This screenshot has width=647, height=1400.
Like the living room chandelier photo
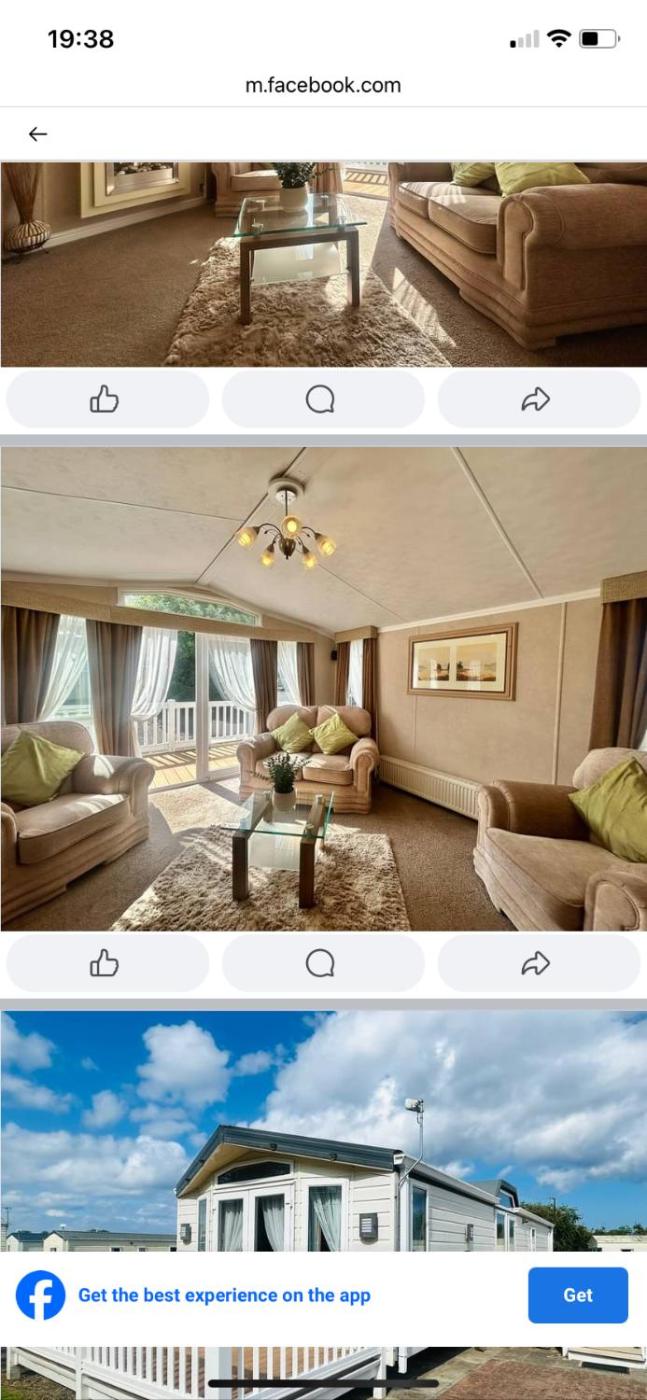107,963
